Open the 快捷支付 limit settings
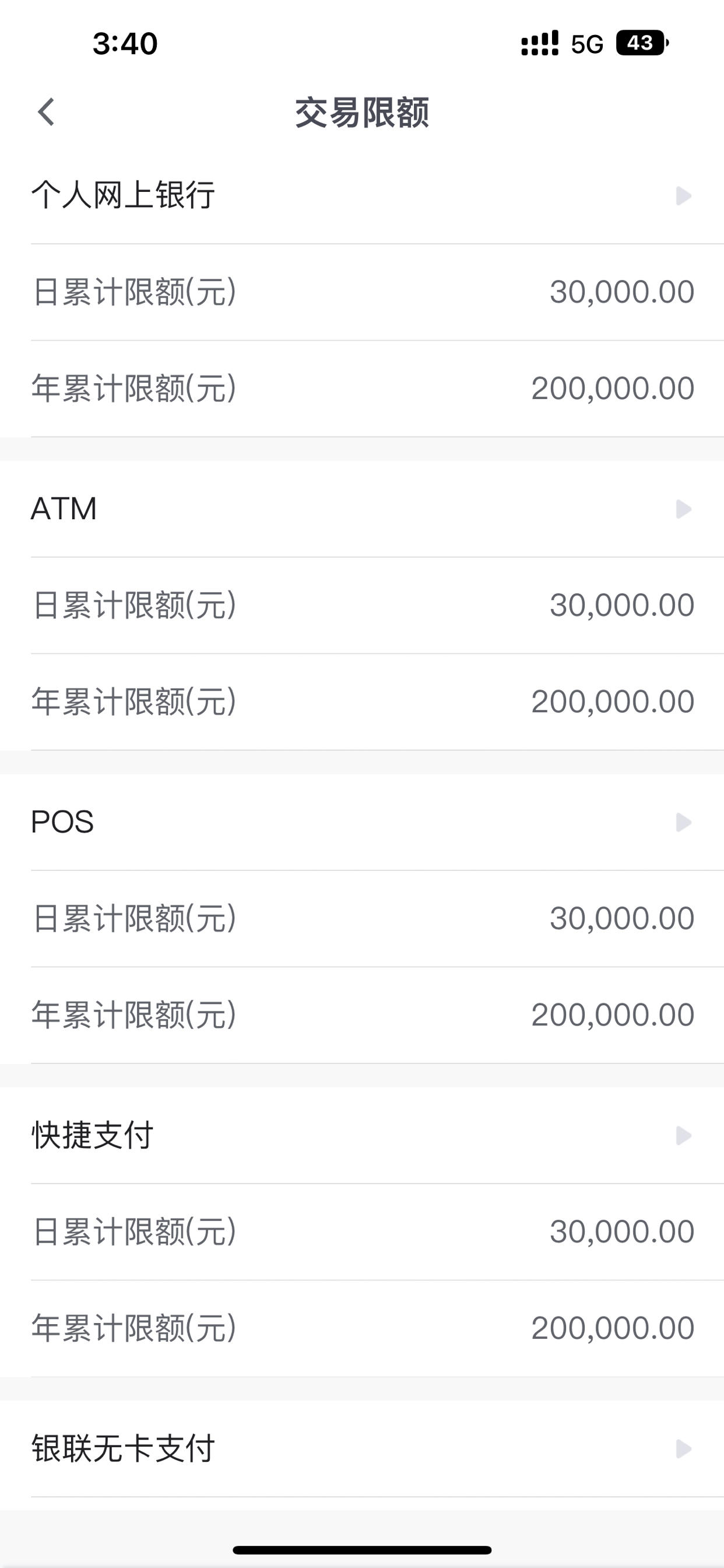Viewport: 724px width, 1568px height. [x=362, y=1136]
